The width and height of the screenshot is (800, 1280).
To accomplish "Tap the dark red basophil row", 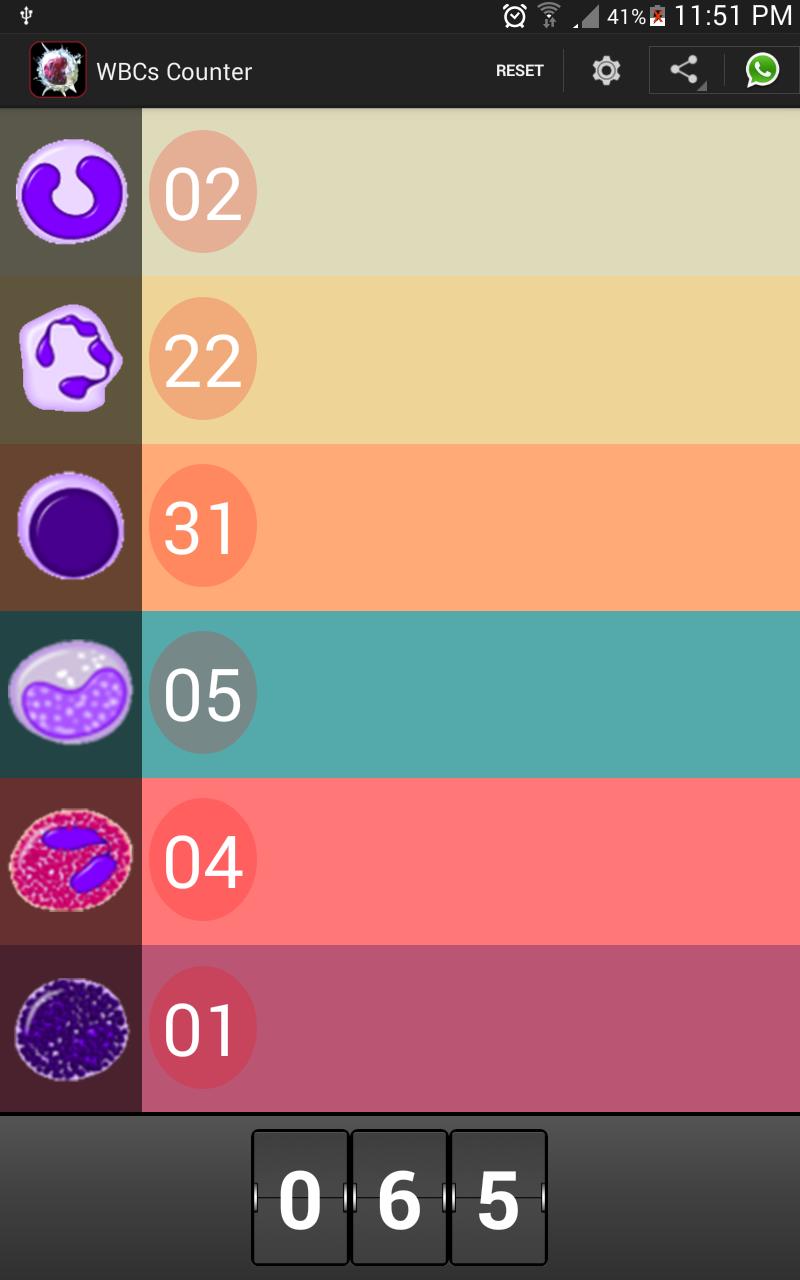I will coord(470,1026).
